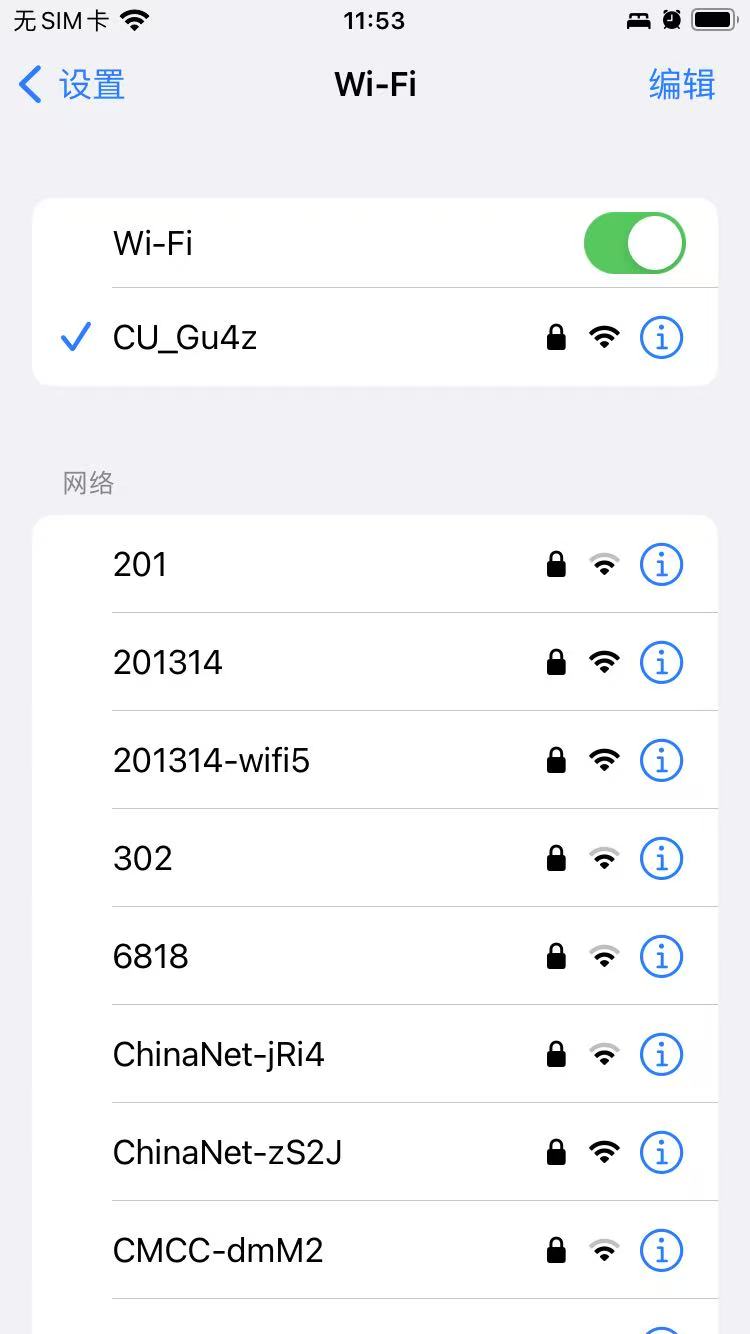Open info button for network 6818
The height and width of the screenshot is (1334, 750).
661,957
